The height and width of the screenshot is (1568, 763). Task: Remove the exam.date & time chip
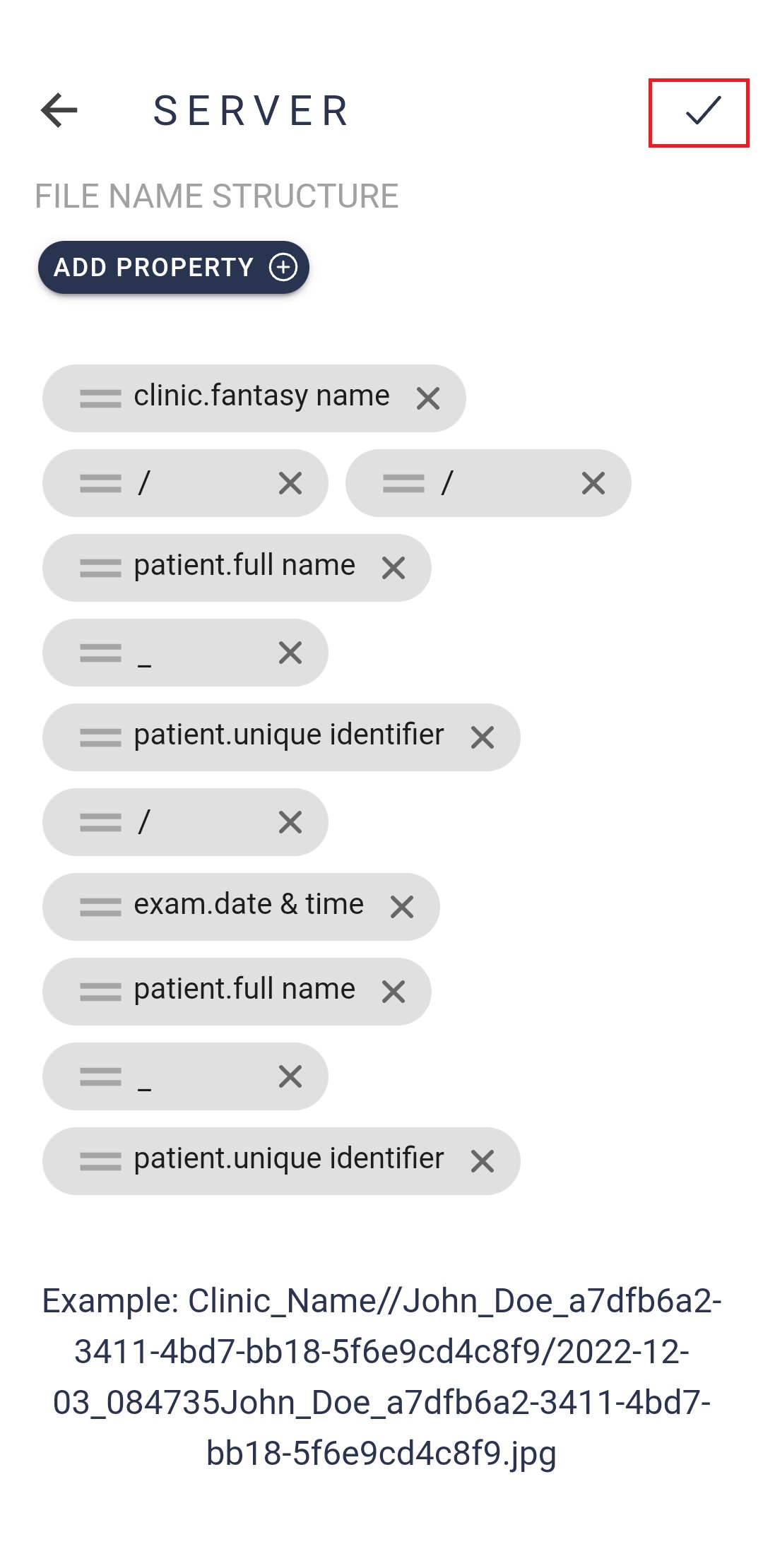(402, 907)
